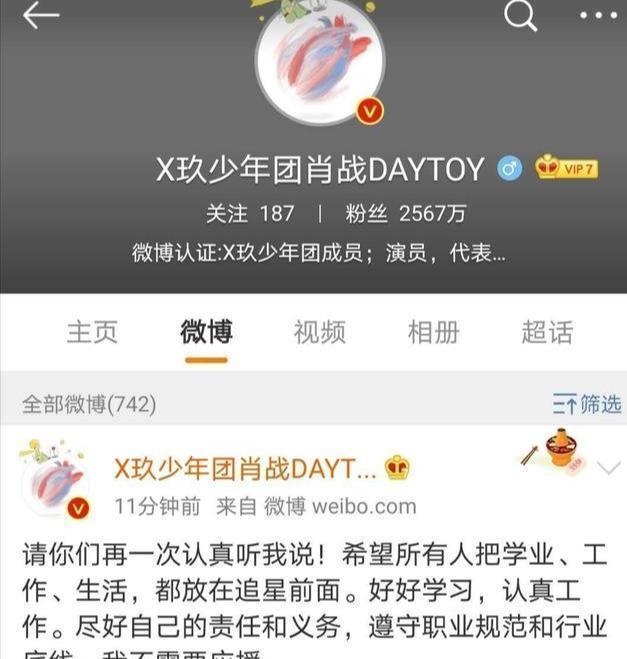
Task: Open the post's chevron dropdown menu
Action: tap(607, 468)
